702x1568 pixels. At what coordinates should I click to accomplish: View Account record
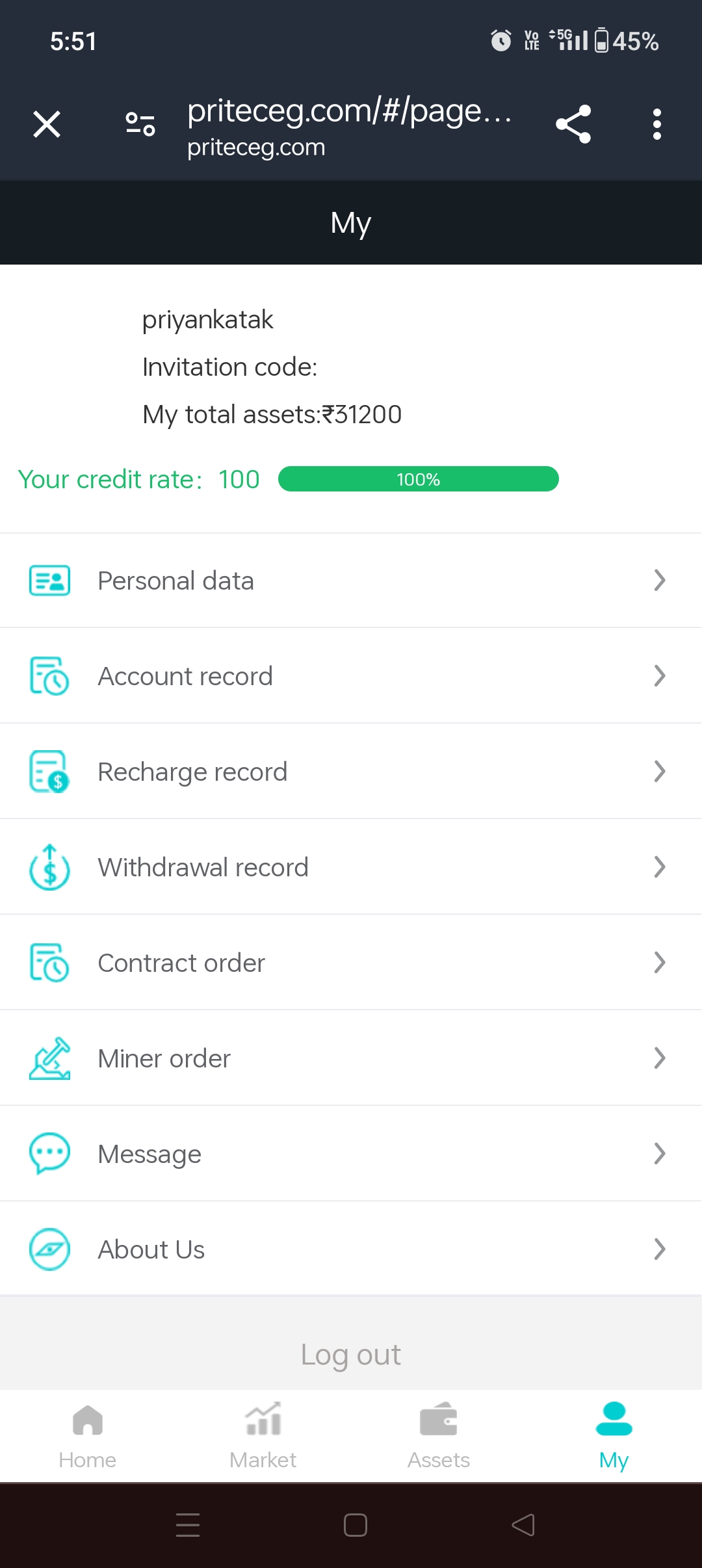[x=351, y=676]
